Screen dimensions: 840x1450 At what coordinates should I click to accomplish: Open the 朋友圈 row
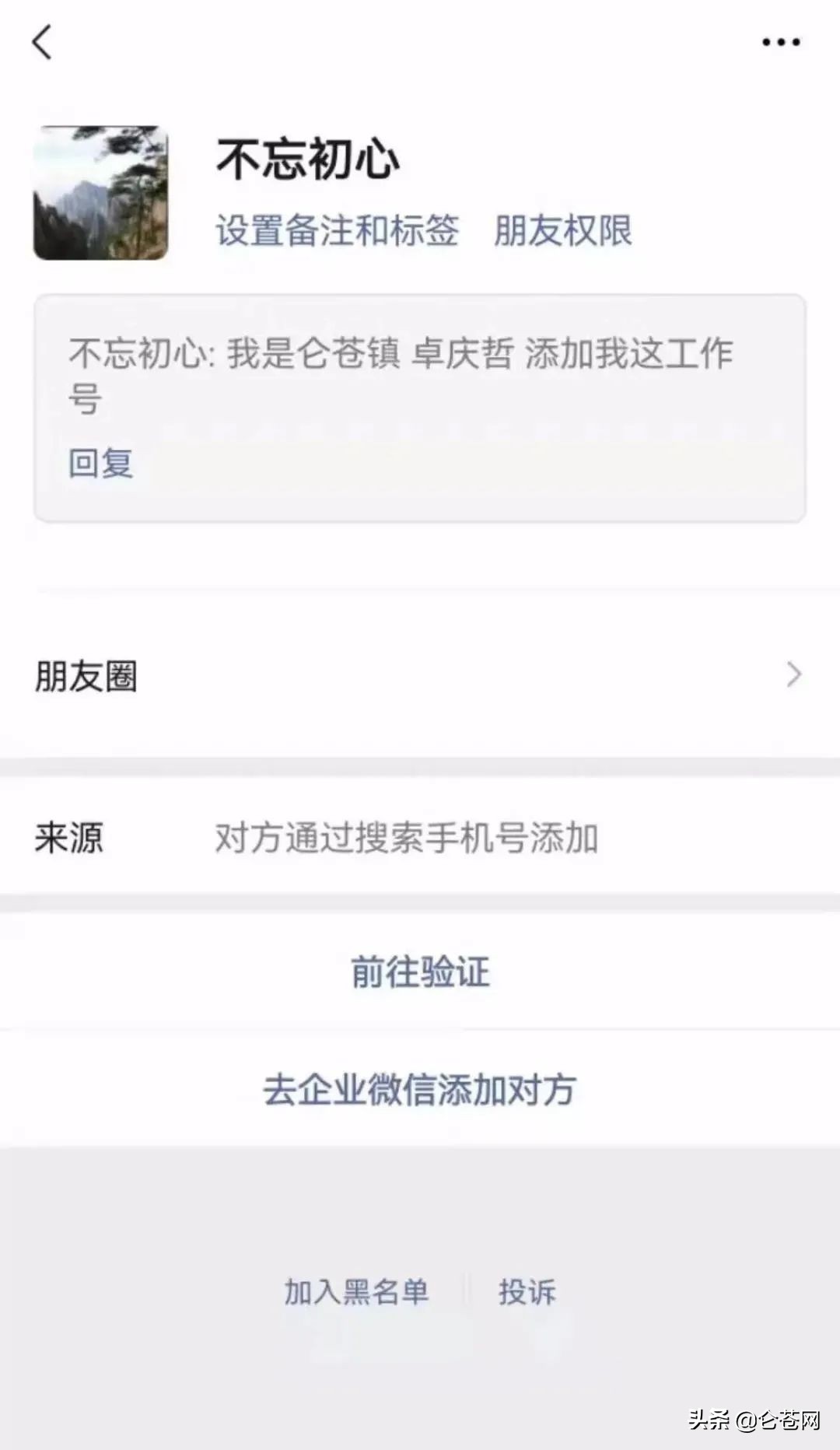click(420, 674)
